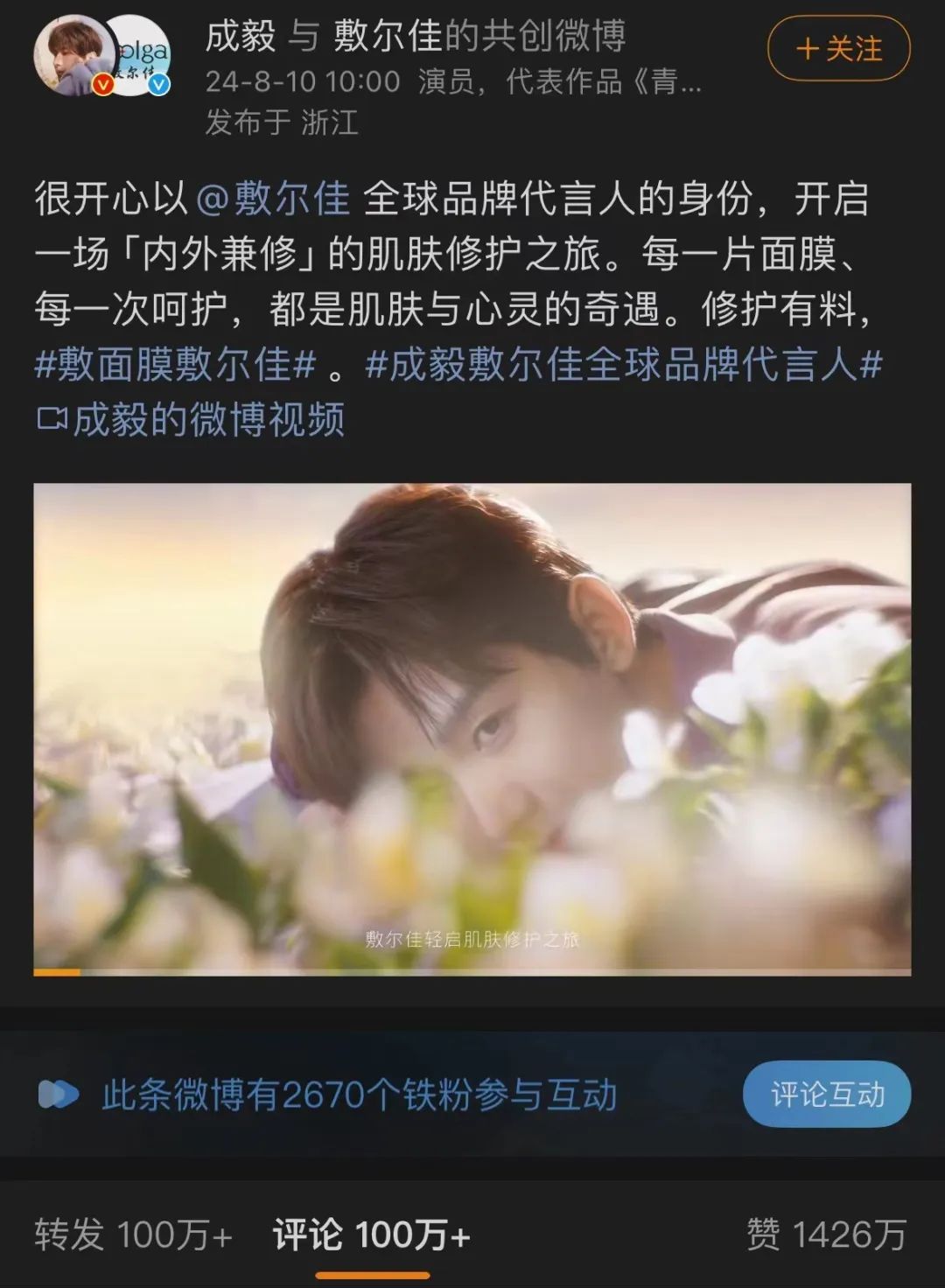Tap the 评论互动 button

tap(826, 1094)
